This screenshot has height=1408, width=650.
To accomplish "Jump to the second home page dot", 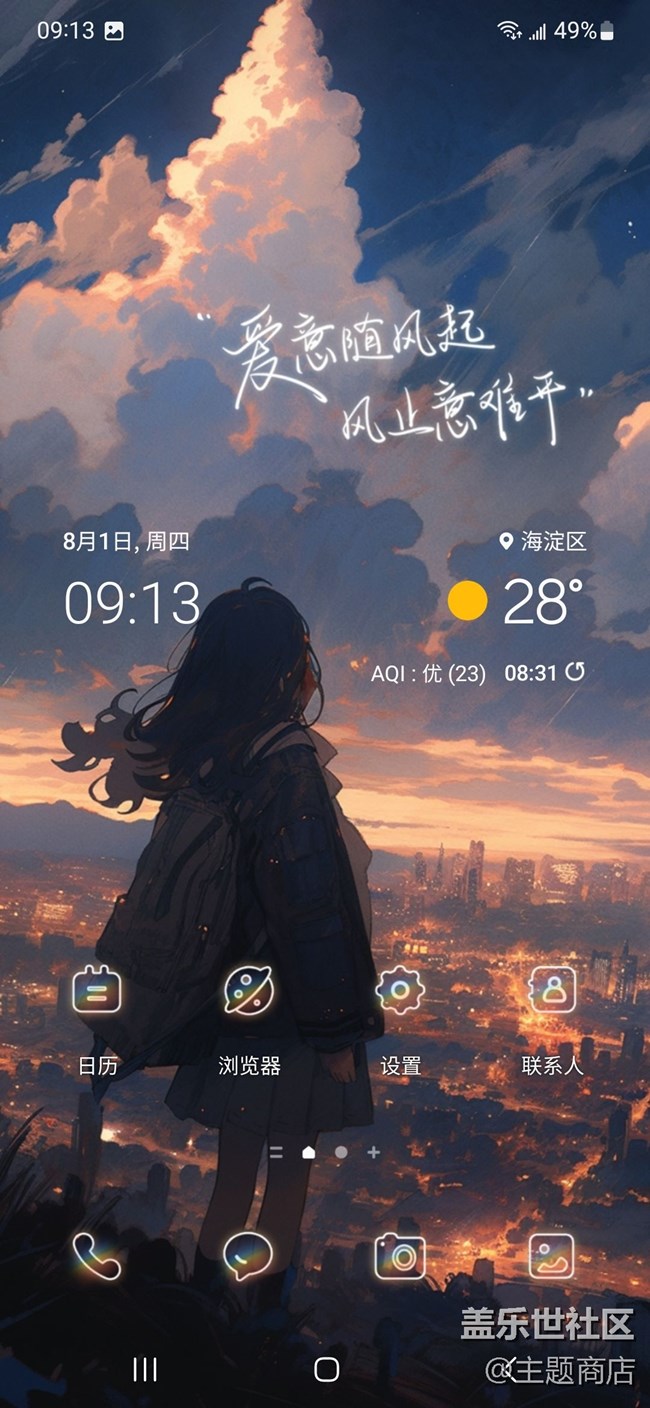I will click(341, 1152).
